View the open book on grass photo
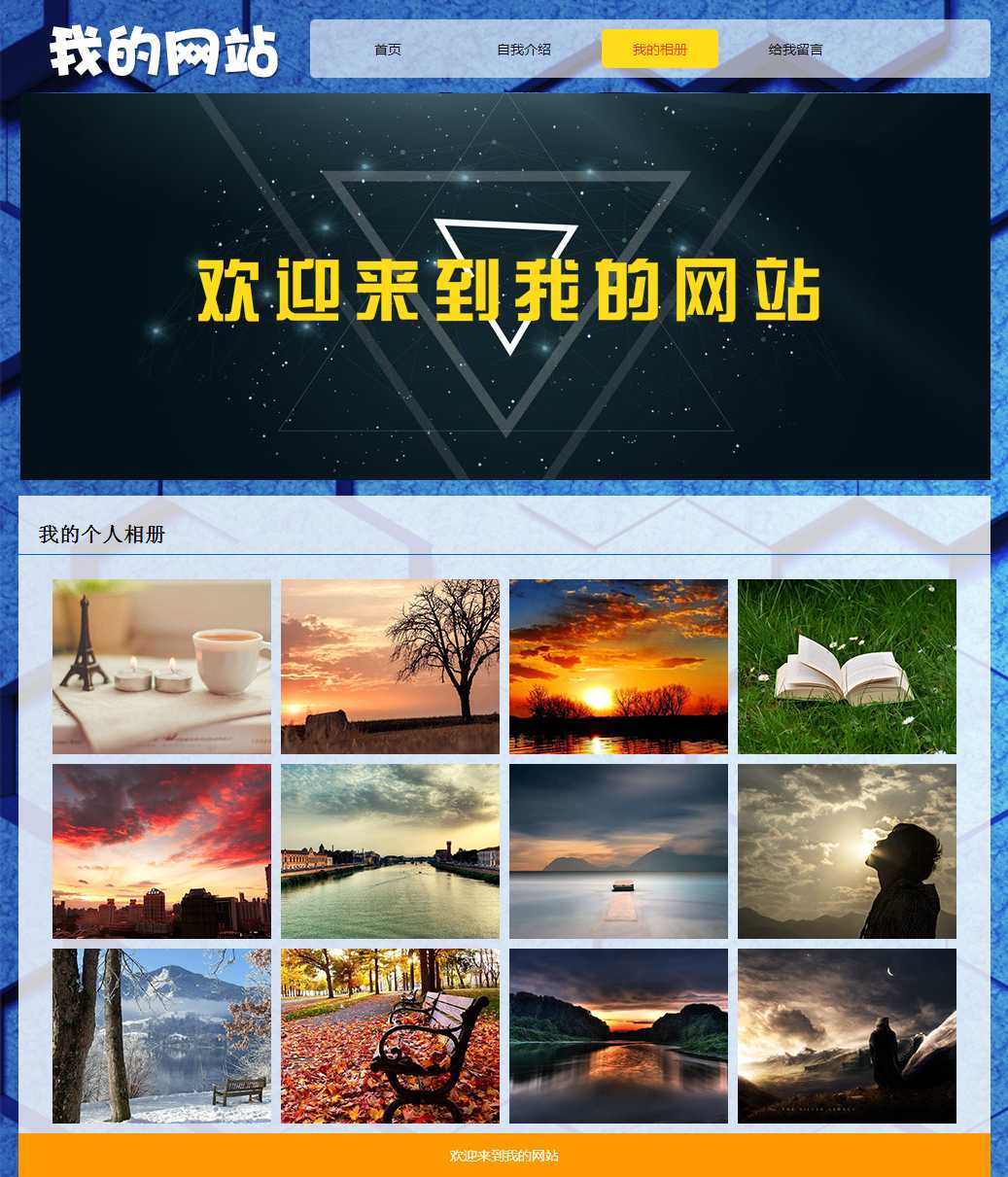 pyautogui.click(x=847, y=667)
